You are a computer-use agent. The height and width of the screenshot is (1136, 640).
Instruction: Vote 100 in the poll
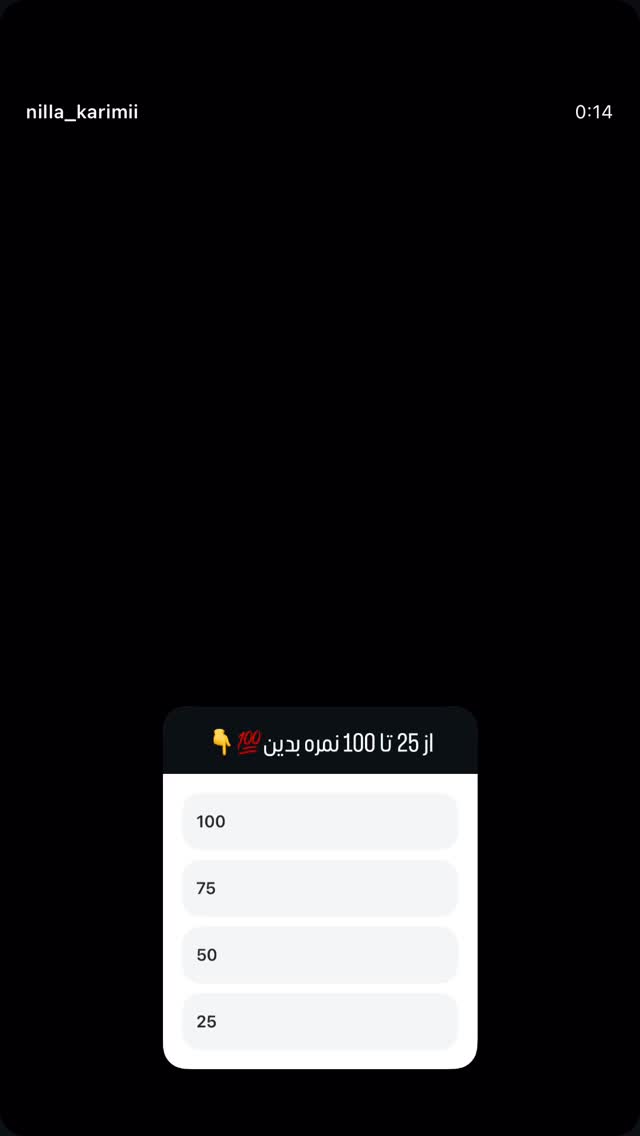coord(320,821)
